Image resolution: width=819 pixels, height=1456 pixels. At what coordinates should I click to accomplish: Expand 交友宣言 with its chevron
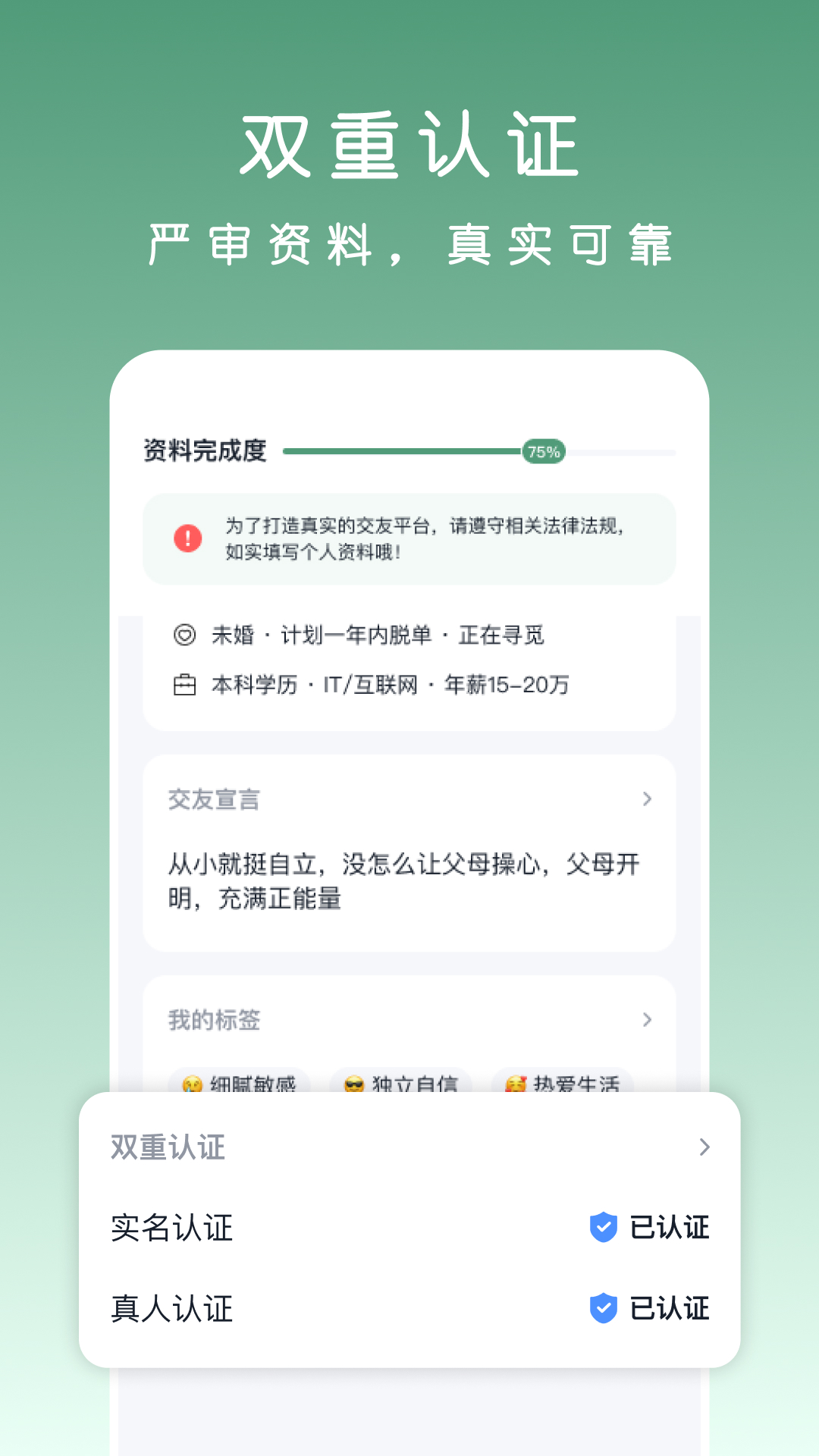pyautogui.click(x=647, y=799)
